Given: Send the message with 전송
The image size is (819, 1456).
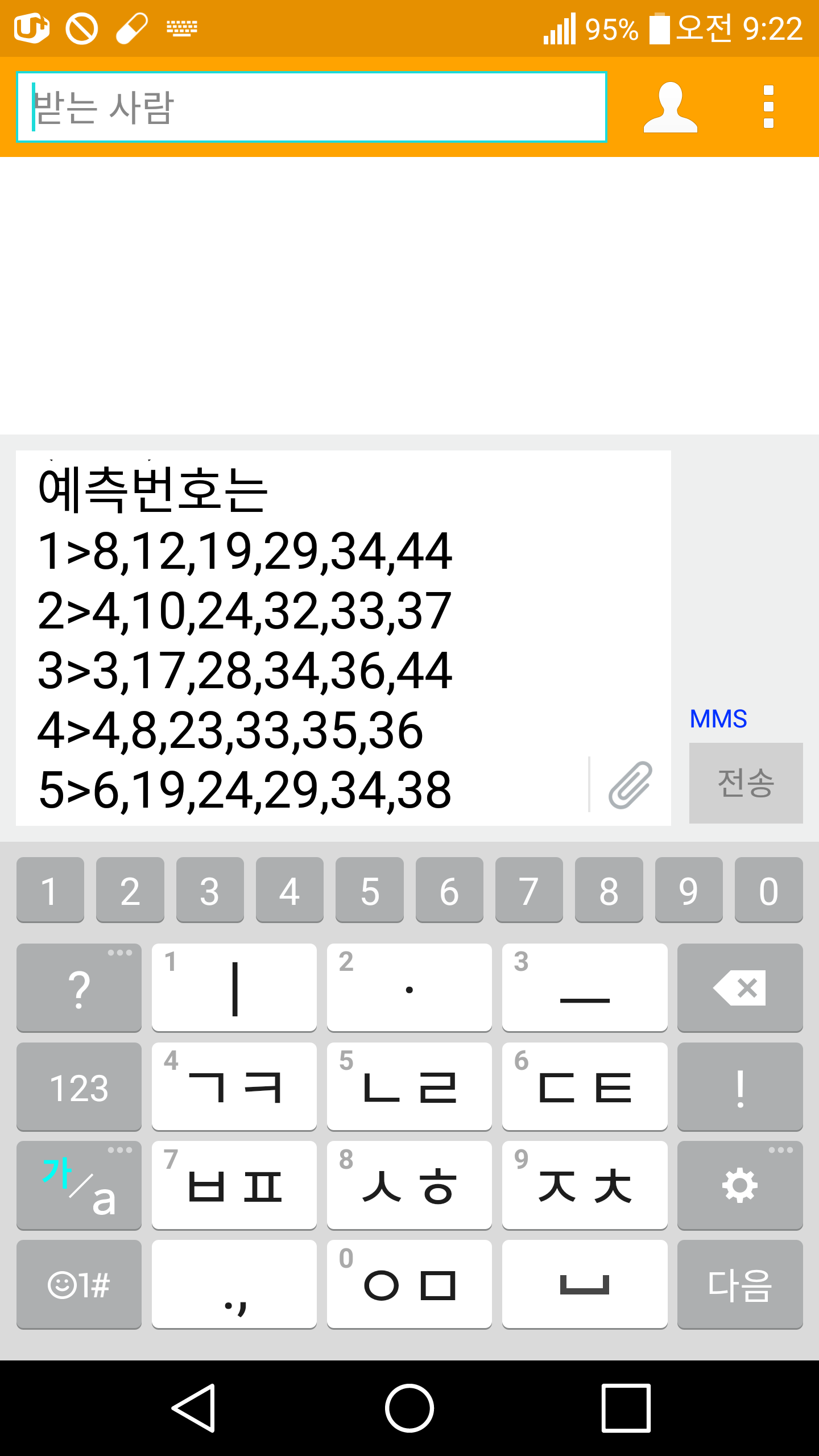Looking at the screenshot, I should (x=746, y=783).
